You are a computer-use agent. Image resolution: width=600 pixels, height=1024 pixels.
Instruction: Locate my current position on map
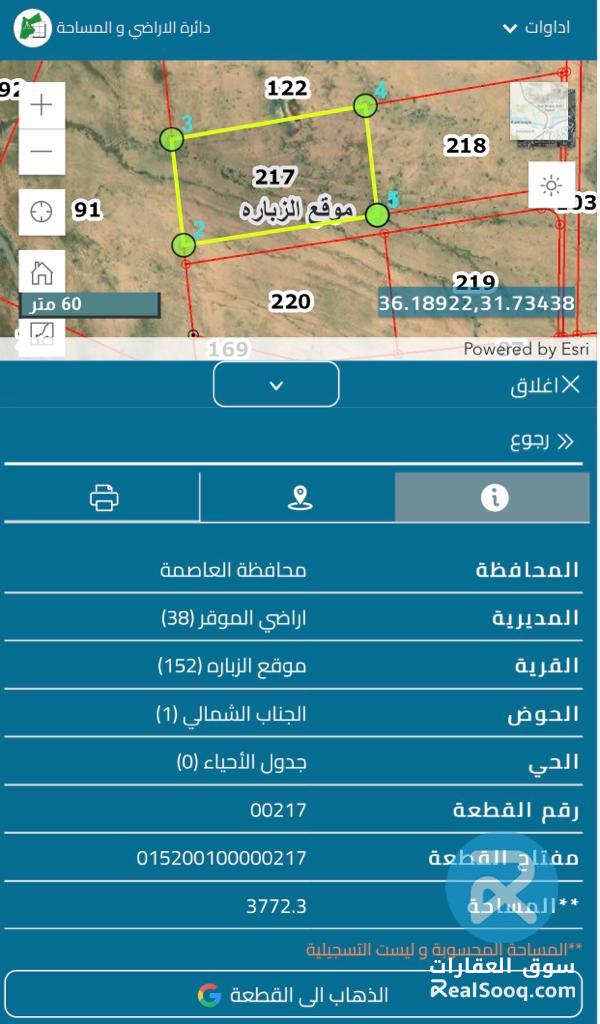coord(42,211)
